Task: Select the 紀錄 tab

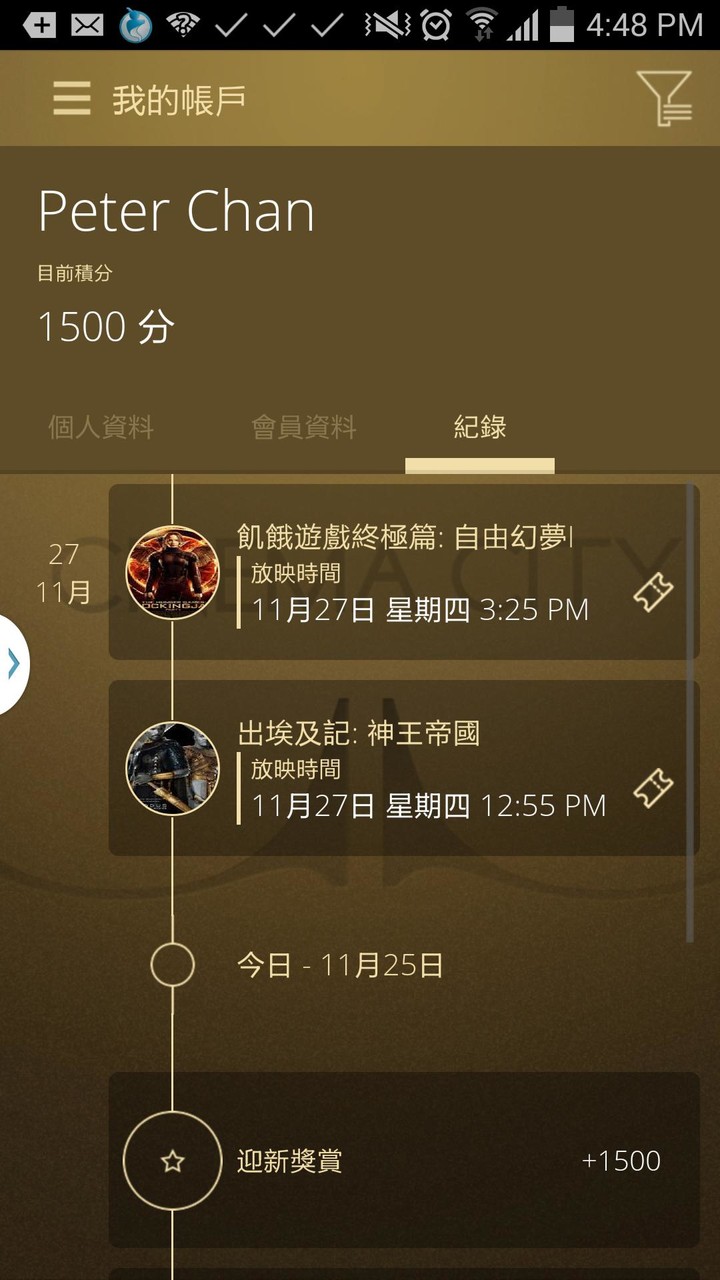Action: (480, 428)
